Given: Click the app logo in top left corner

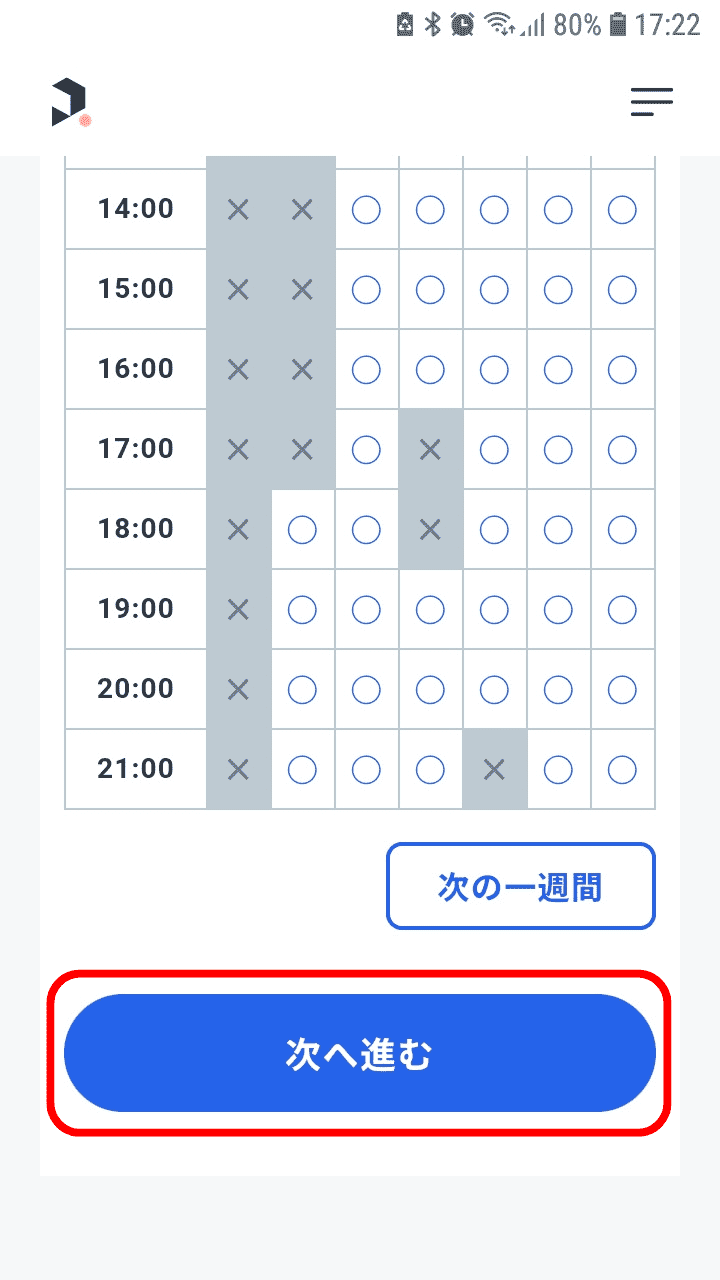Looking at the screenshot, I should [x=68, y=103].
